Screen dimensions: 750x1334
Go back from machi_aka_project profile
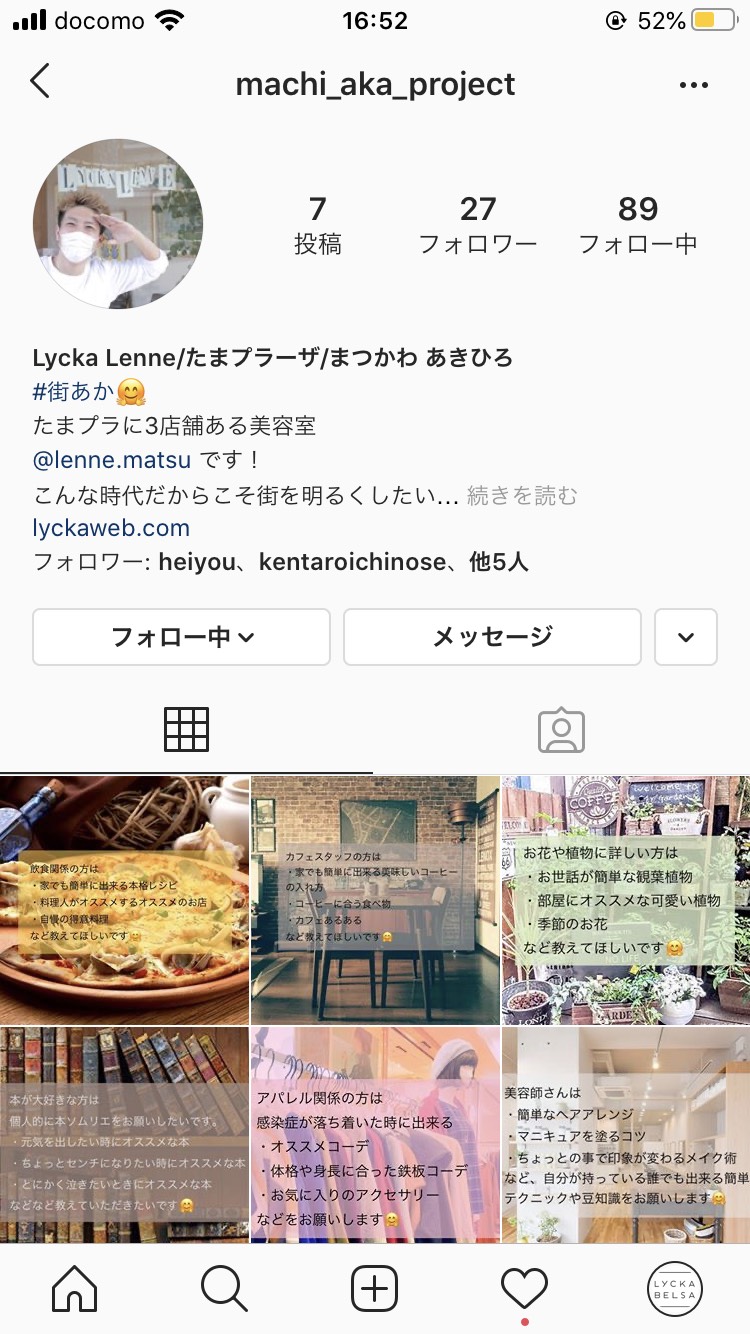40,82
